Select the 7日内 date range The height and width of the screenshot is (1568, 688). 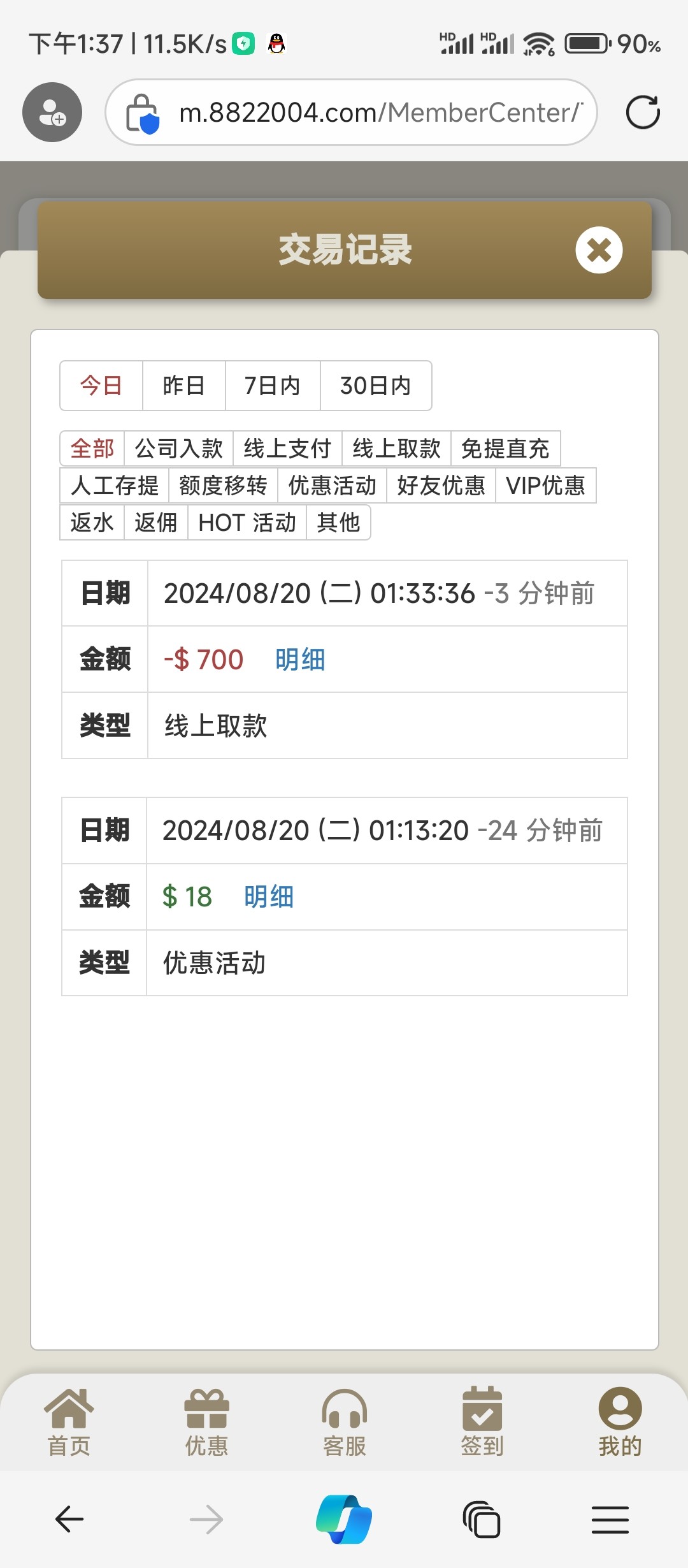[x=272, y=386]
